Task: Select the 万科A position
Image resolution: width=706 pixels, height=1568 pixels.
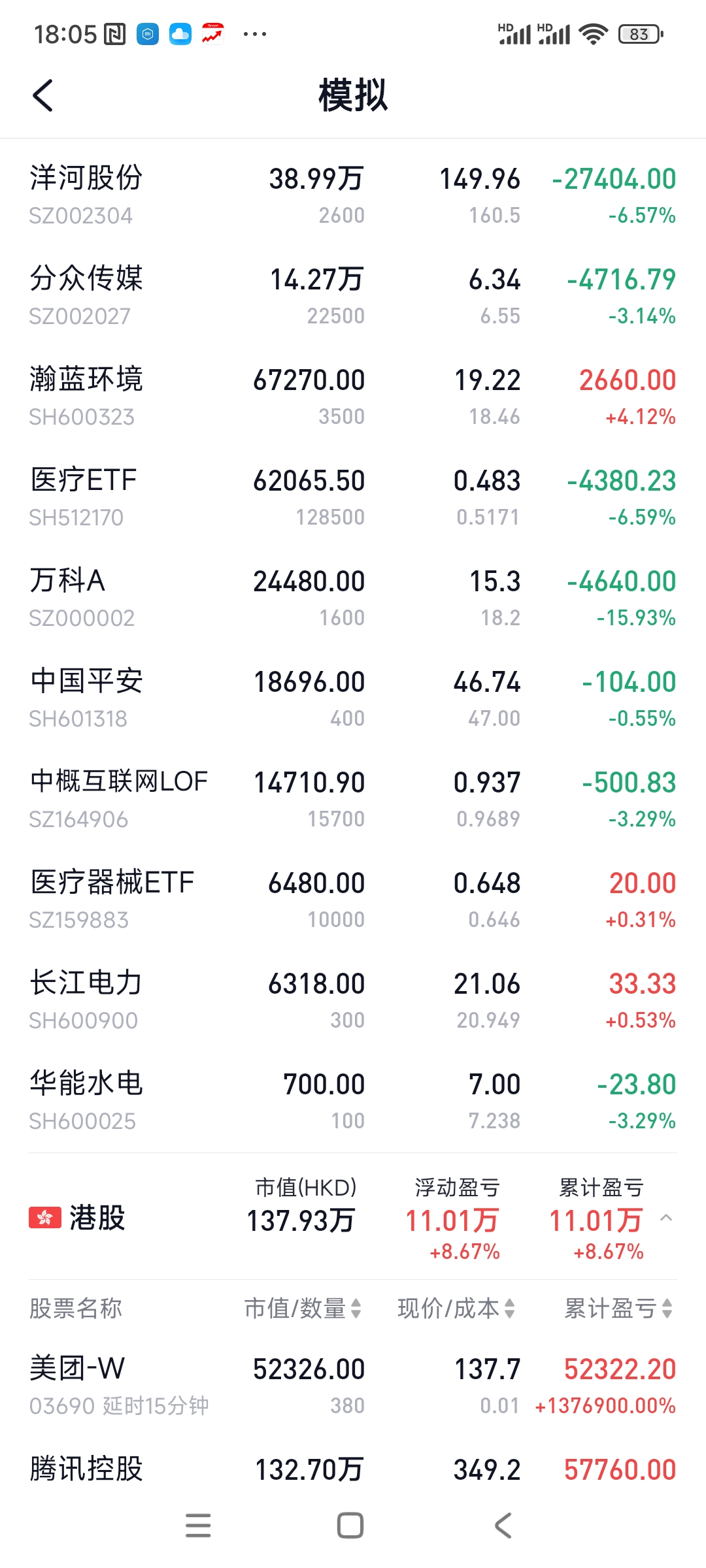Action: pyautogui.click(x=353, y=598)
